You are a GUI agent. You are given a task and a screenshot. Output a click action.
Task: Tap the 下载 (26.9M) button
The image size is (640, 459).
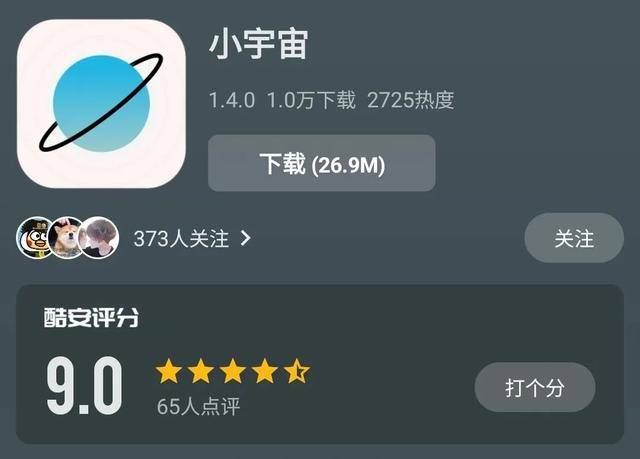321,164
